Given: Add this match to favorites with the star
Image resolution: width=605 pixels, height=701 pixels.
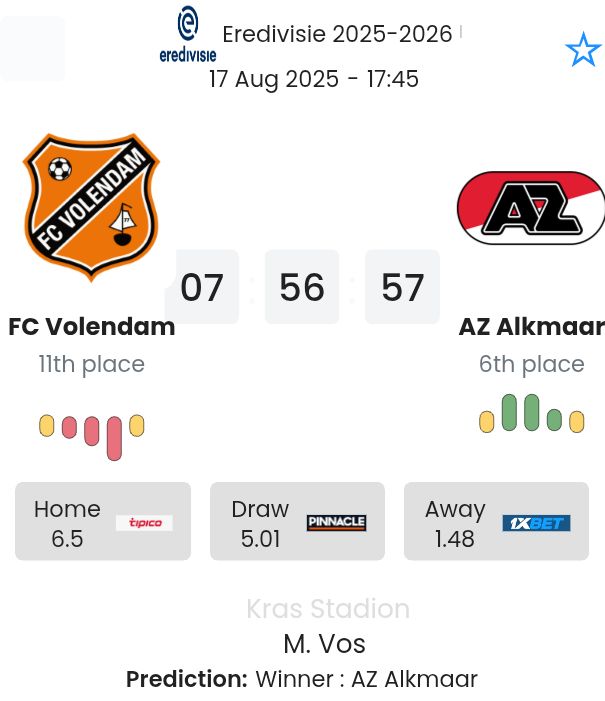Looking at the screenshot, I should [x=582, y=49].
